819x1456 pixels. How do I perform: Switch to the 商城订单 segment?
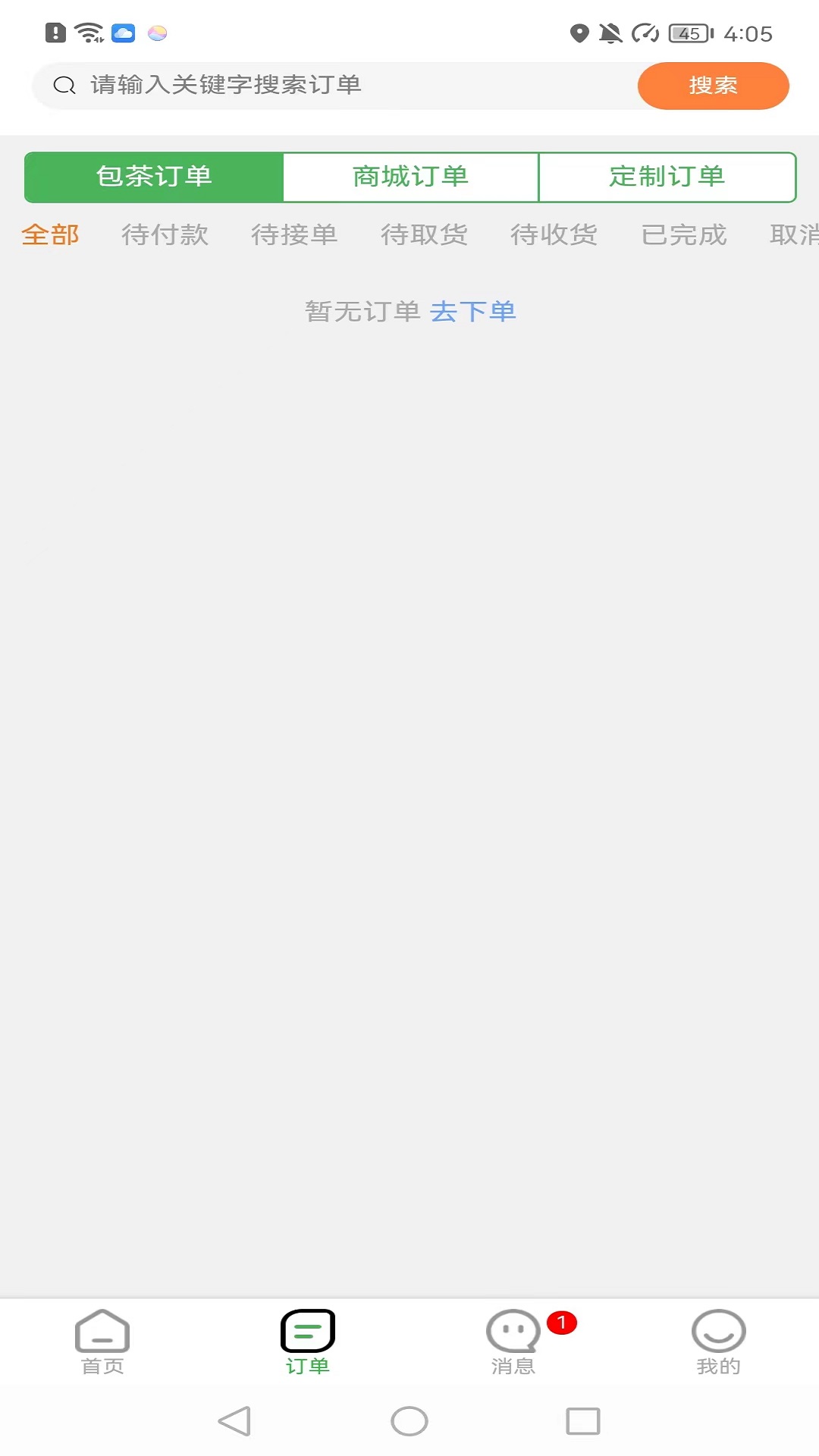click(410, 177)
